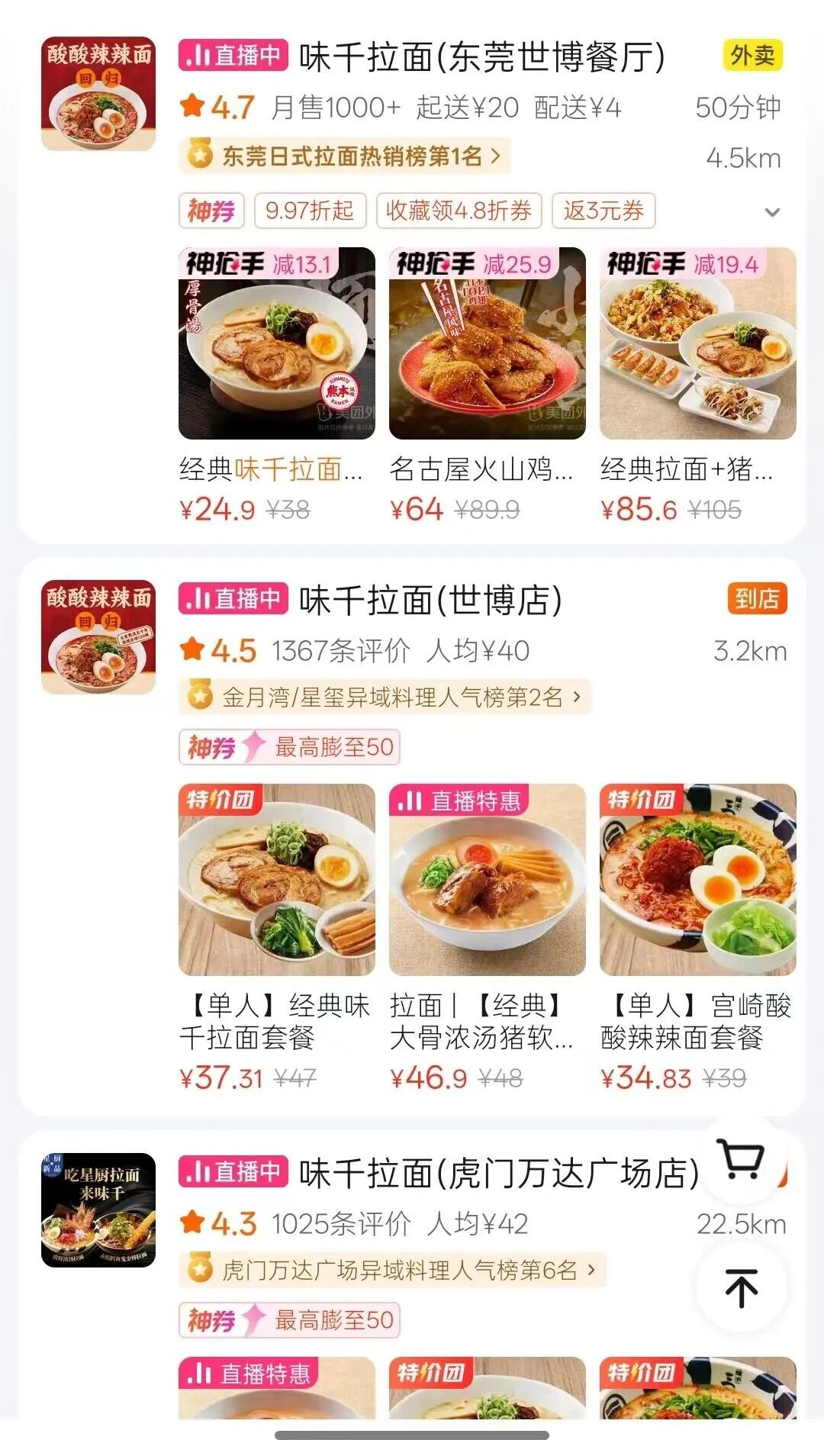Viewport: 824px width, 1456px height.
Task: Open the 吃星厨拉面 来味千 store logo
Action: pos(98,1210)
